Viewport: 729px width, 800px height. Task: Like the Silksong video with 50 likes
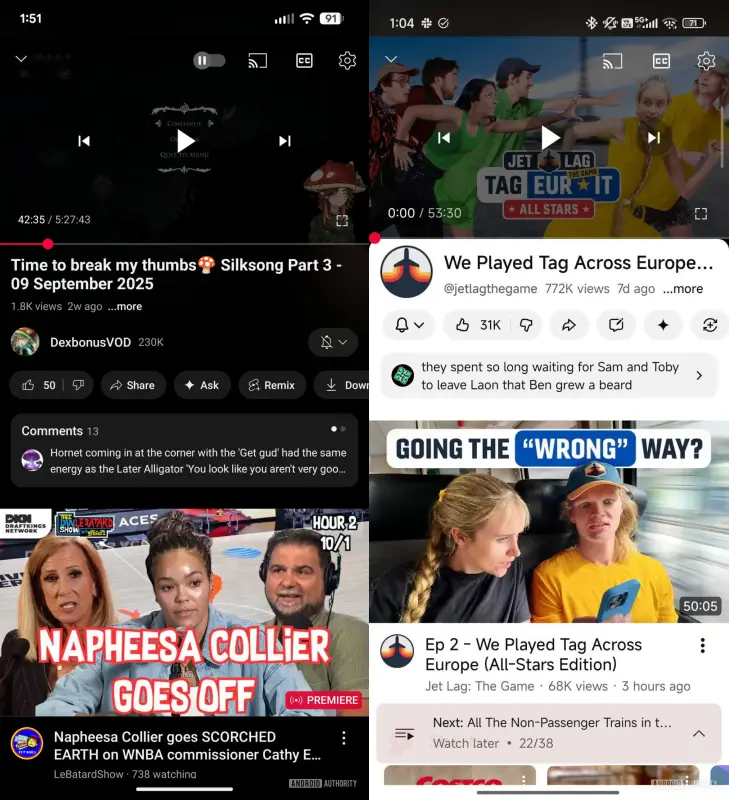(38, 385)
